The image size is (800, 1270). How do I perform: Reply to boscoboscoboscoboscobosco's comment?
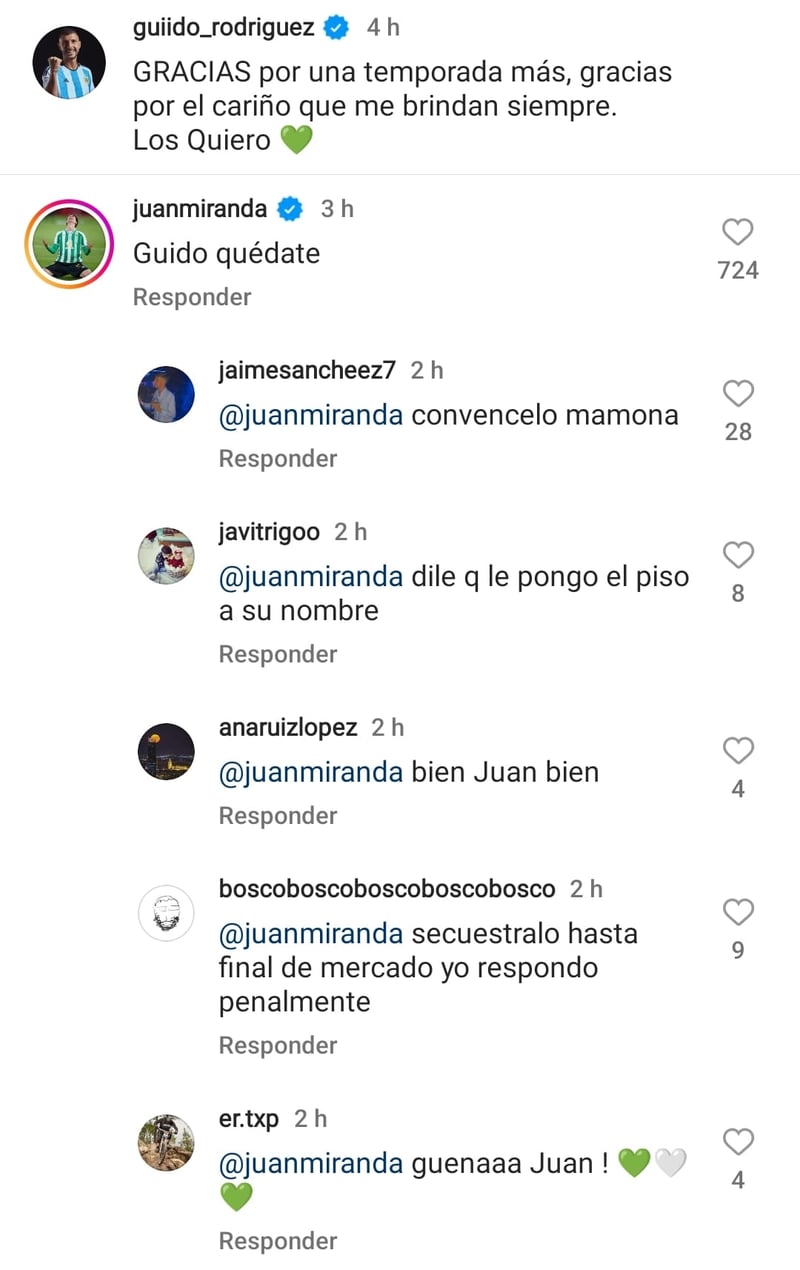pyautogui.click(x=278, y=1045)
